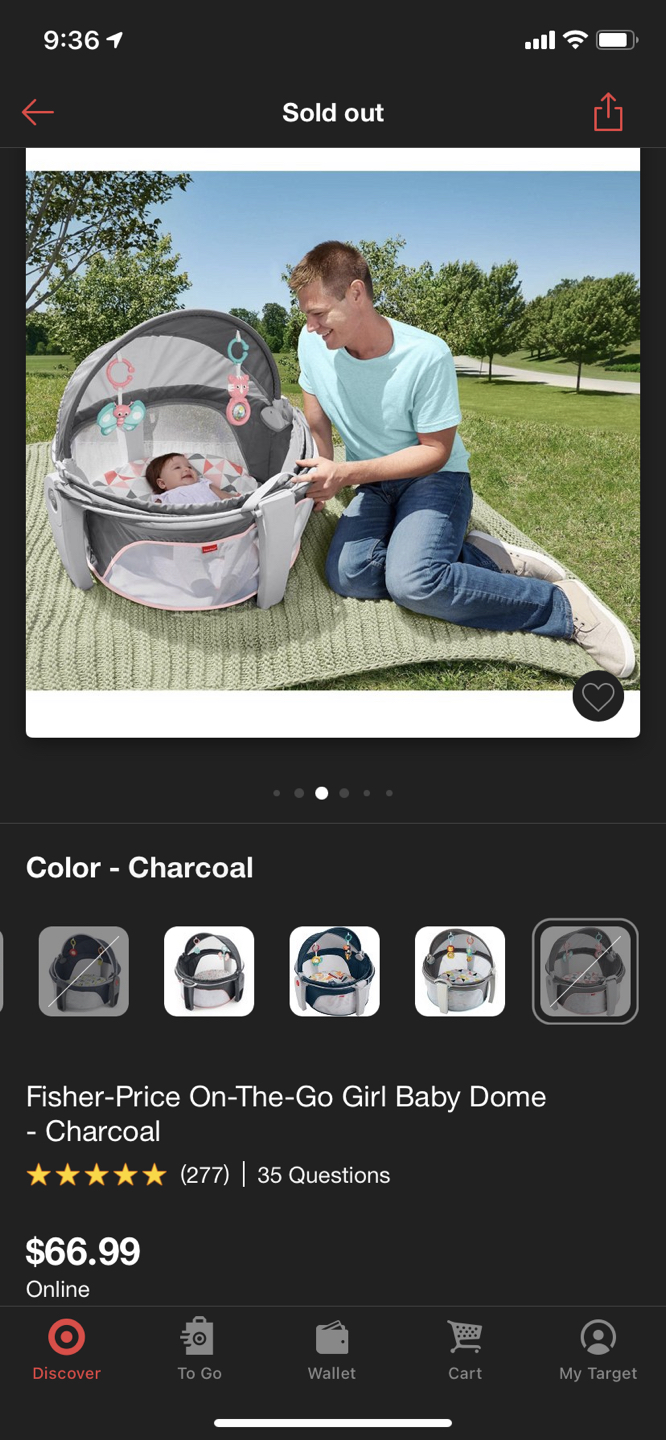The height and width of the screenshot is (1440, 666).
Task: Switch to the Discover tab
Action: pos(66,1350)
